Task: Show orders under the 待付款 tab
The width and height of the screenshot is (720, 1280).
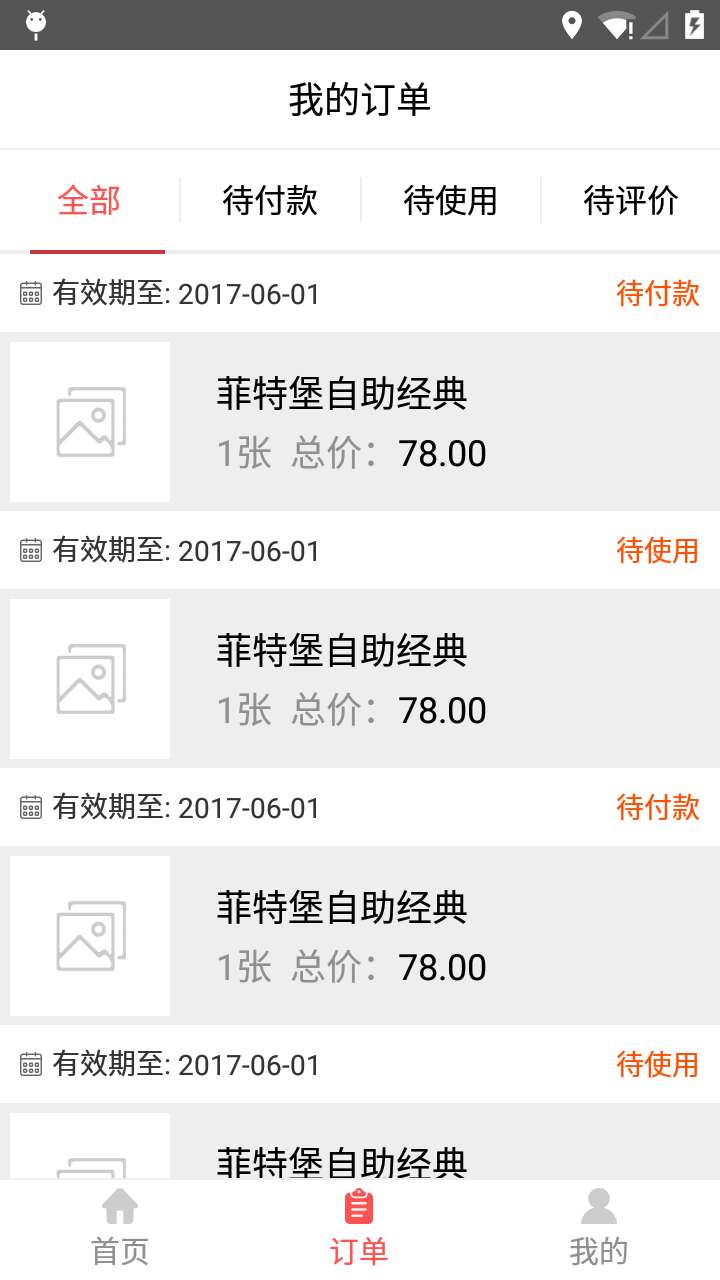Action: coord(270,201)
